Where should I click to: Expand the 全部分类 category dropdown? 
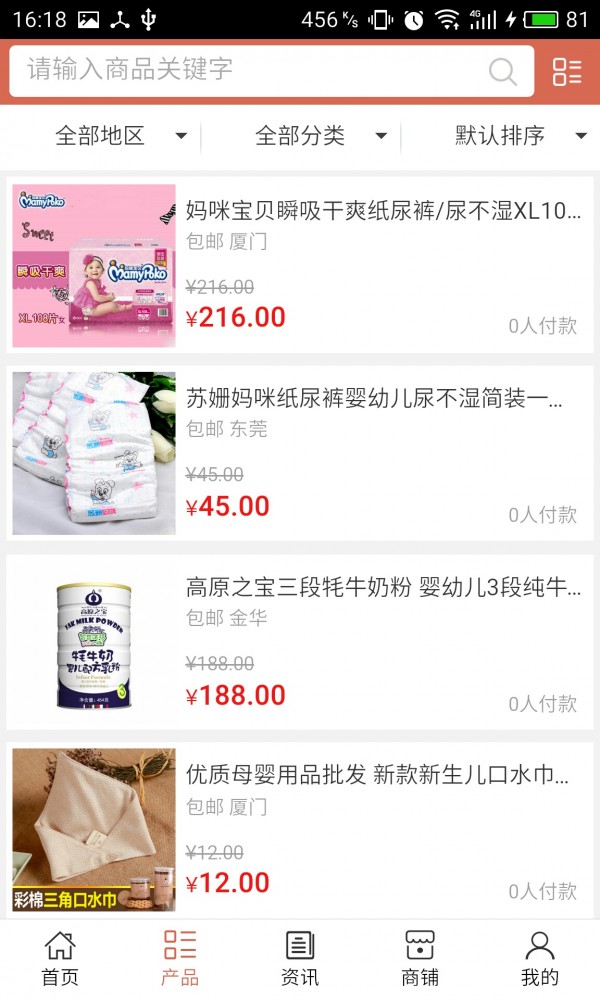coord(320,136)
